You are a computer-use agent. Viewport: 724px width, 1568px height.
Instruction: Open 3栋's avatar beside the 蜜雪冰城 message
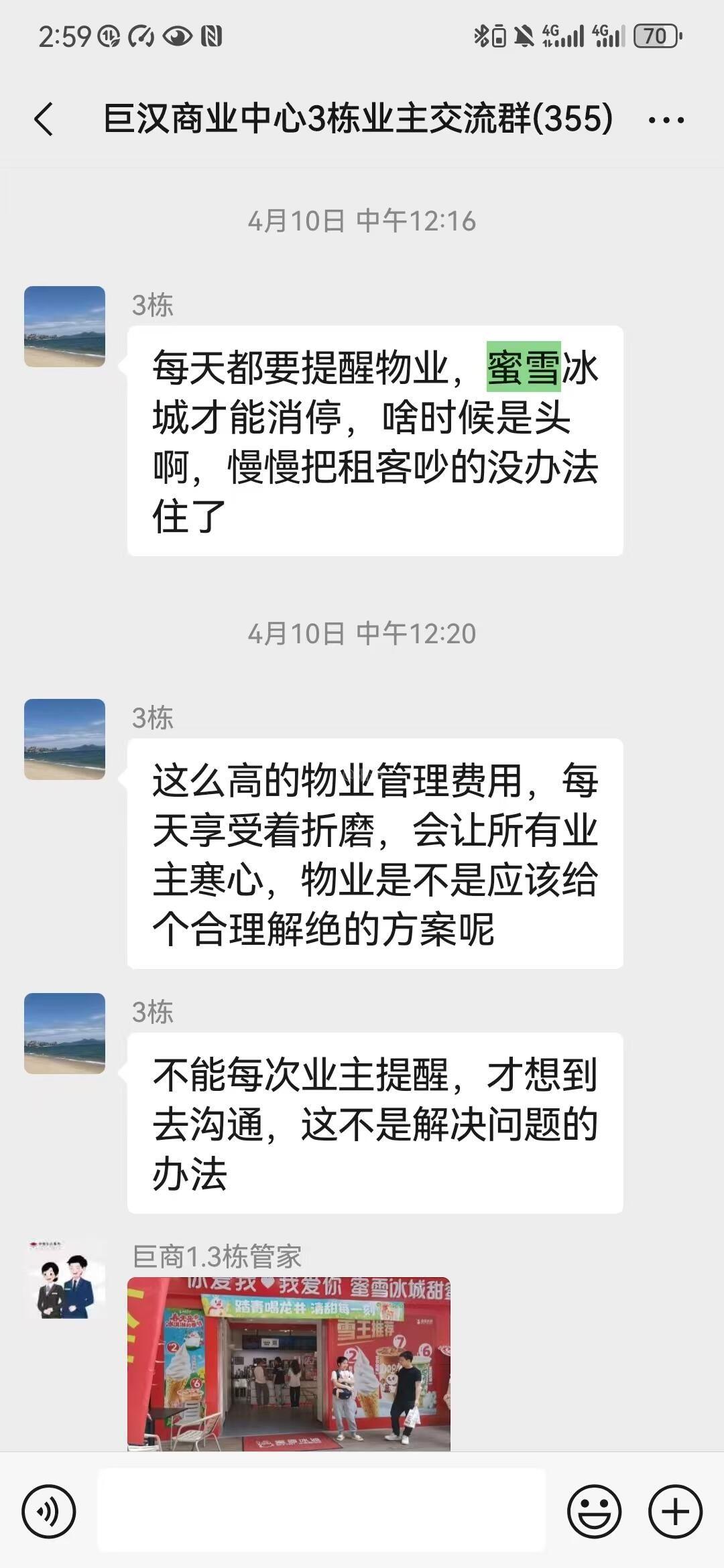point(65,326)
